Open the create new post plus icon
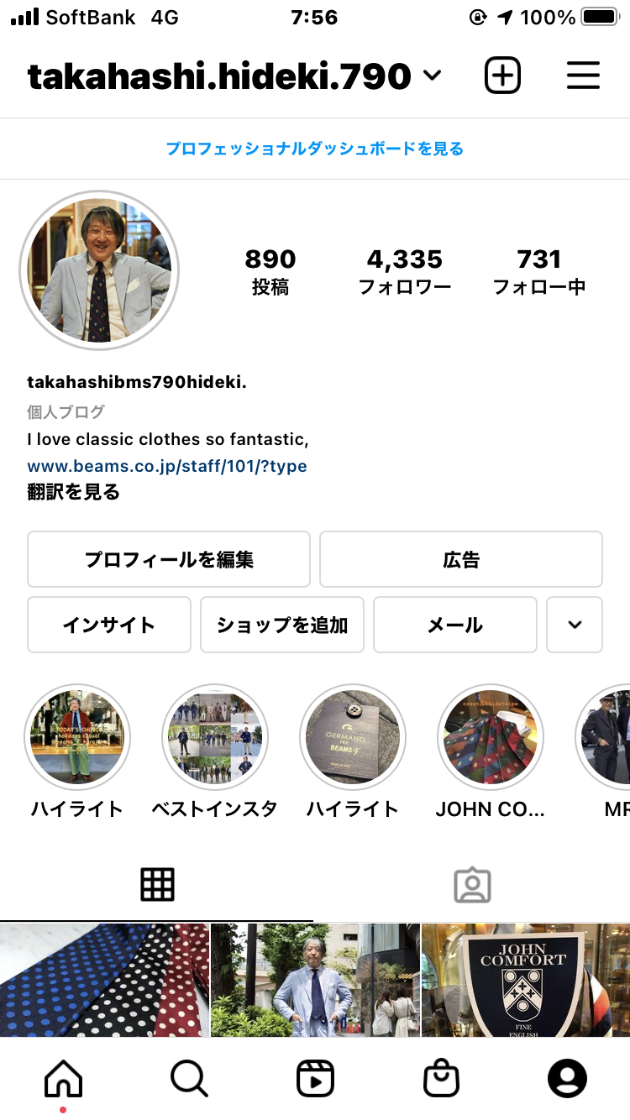 click(x=502, y=76)
